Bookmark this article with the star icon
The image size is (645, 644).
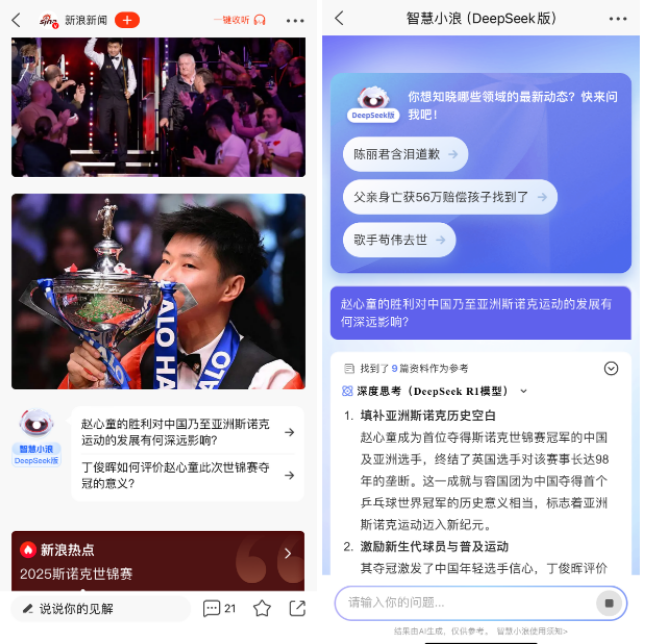pos(262,608)
